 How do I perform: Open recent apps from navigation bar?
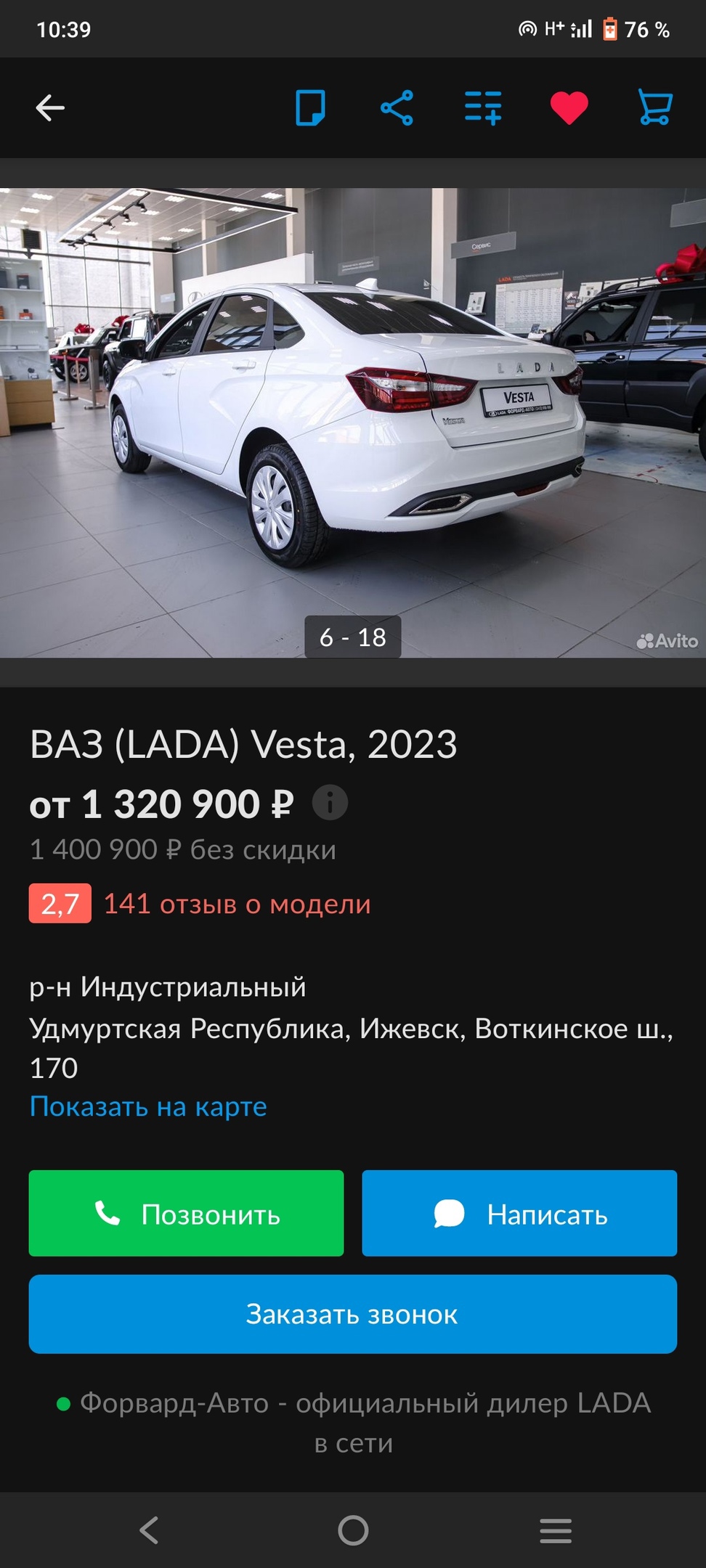[x=556, y=1530]
